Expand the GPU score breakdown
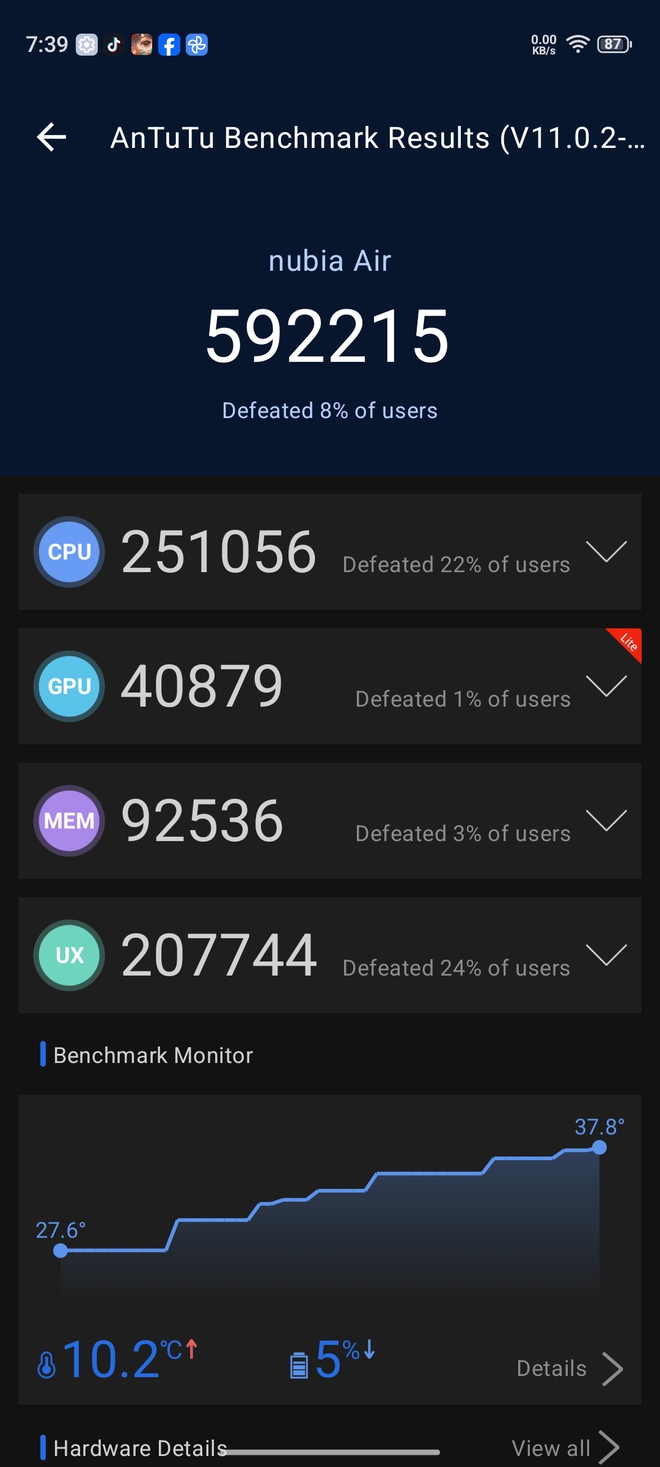660x1467 pixels. (606, 686)
